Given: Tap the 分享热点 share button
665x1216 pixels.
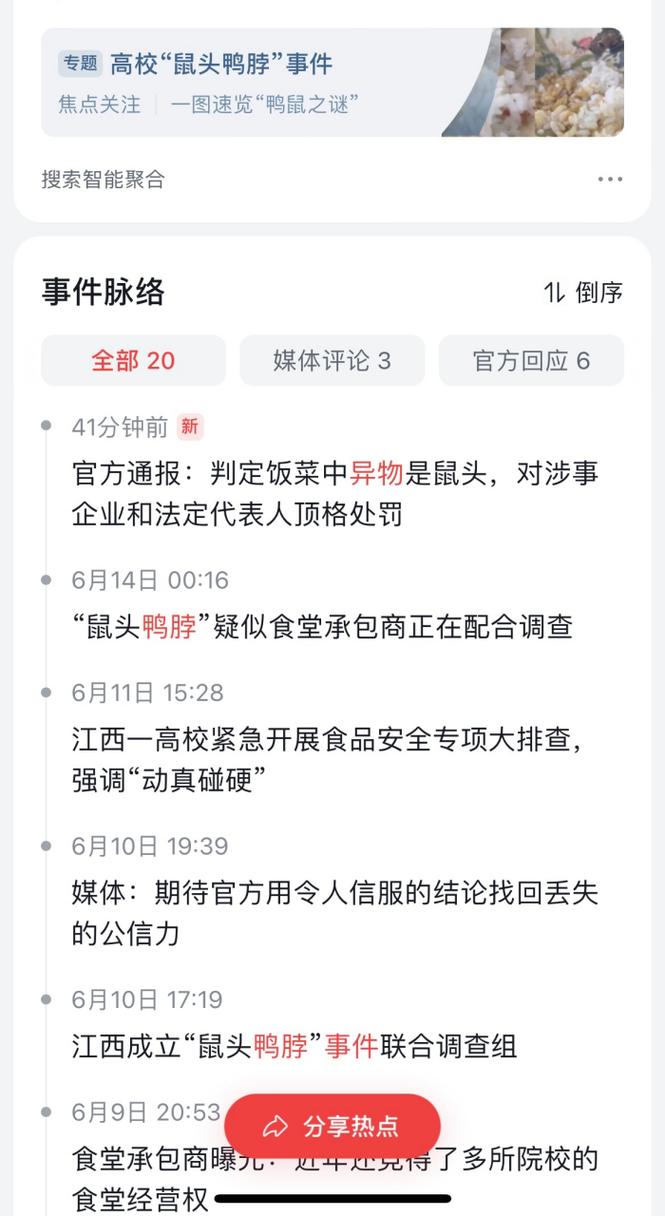Looking at the screenshot, I should coord(332,1126).
